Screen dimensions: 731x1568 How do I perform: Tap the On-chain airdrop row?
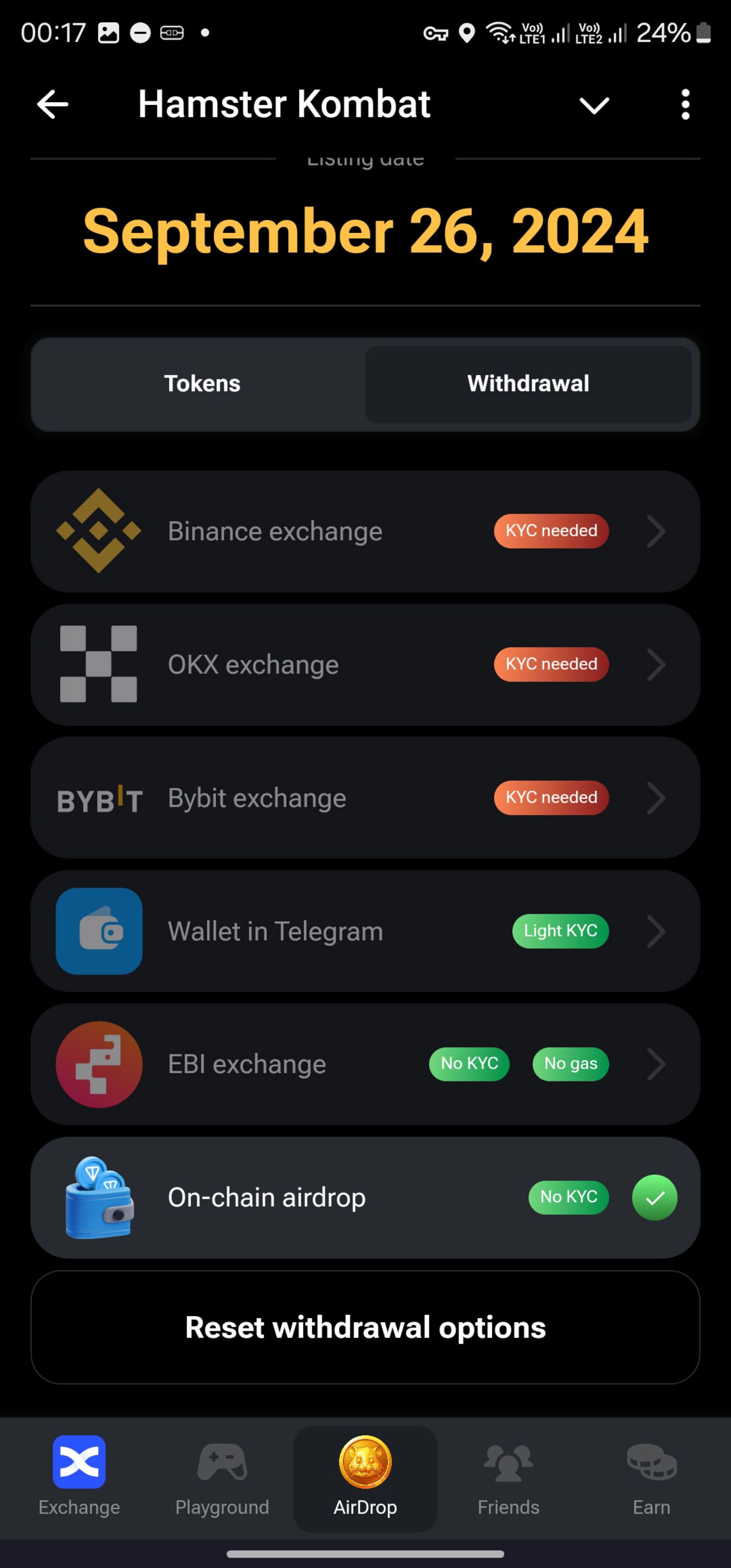[365, 1197]
